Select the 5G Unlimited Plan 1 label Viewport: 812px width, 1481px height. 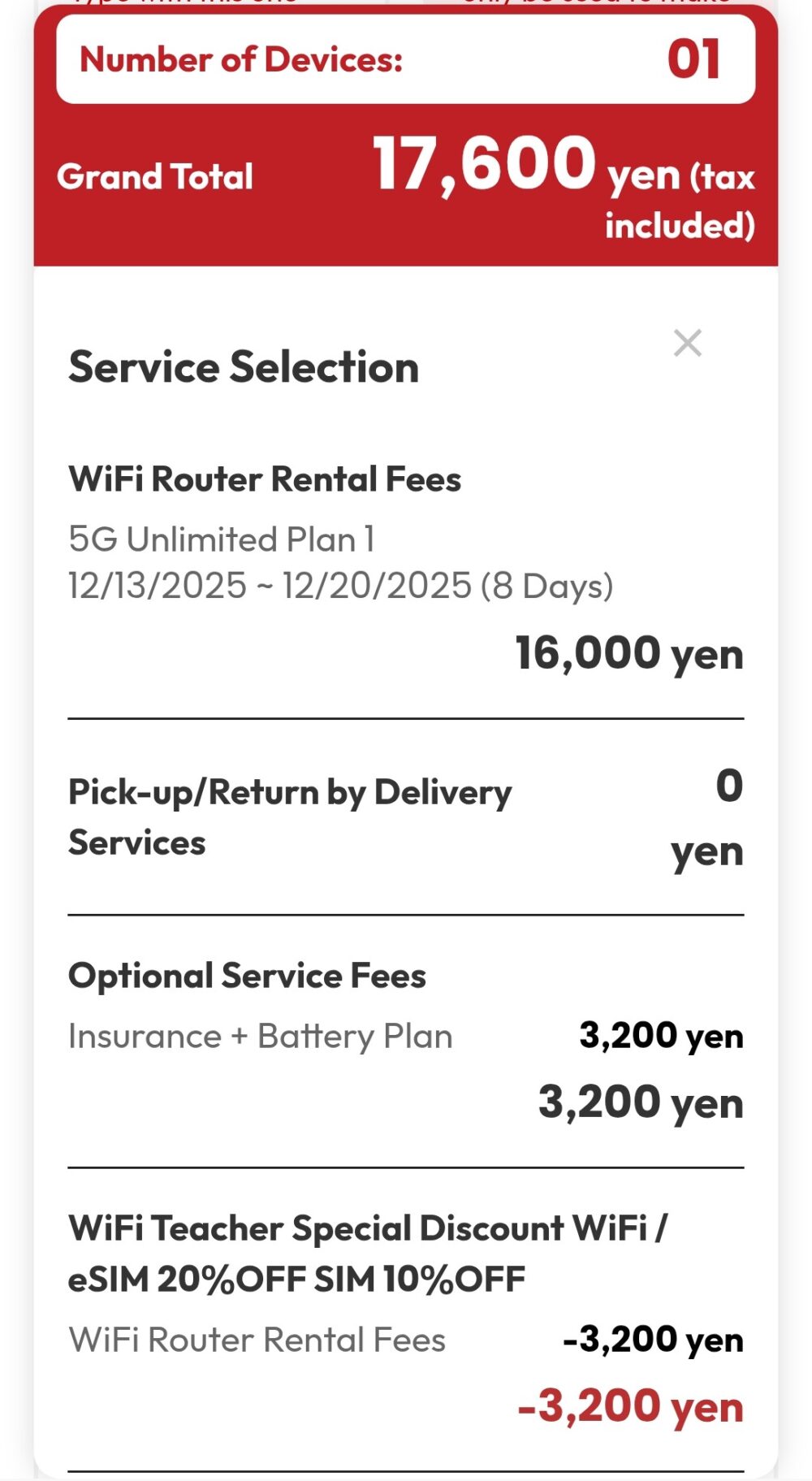pyautogui.click(x=223, y=539)
